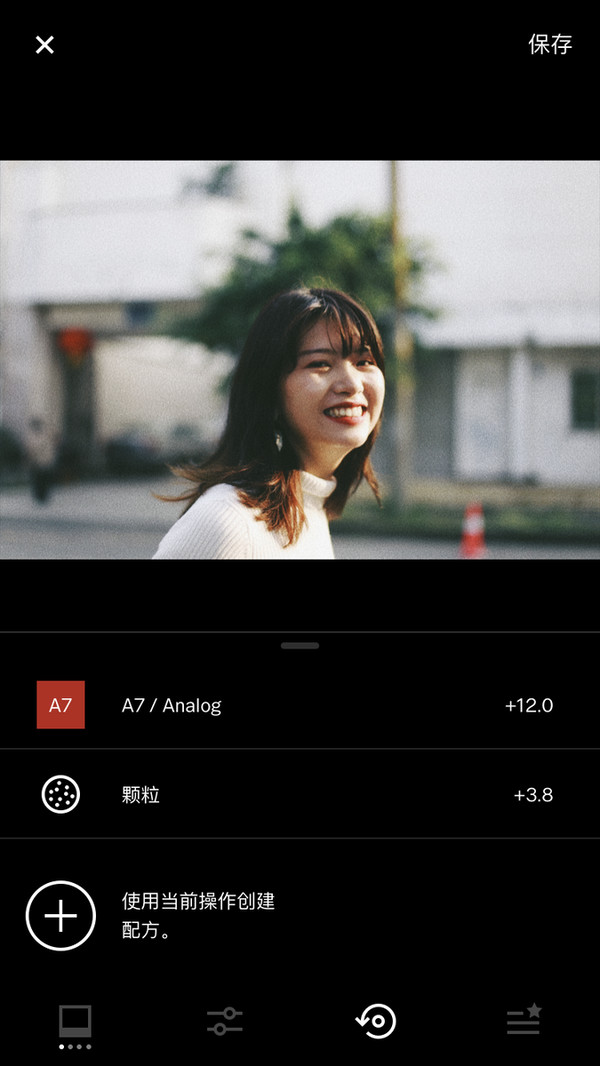
Task: Switch to the presets tab
Action: (75, 1022)
